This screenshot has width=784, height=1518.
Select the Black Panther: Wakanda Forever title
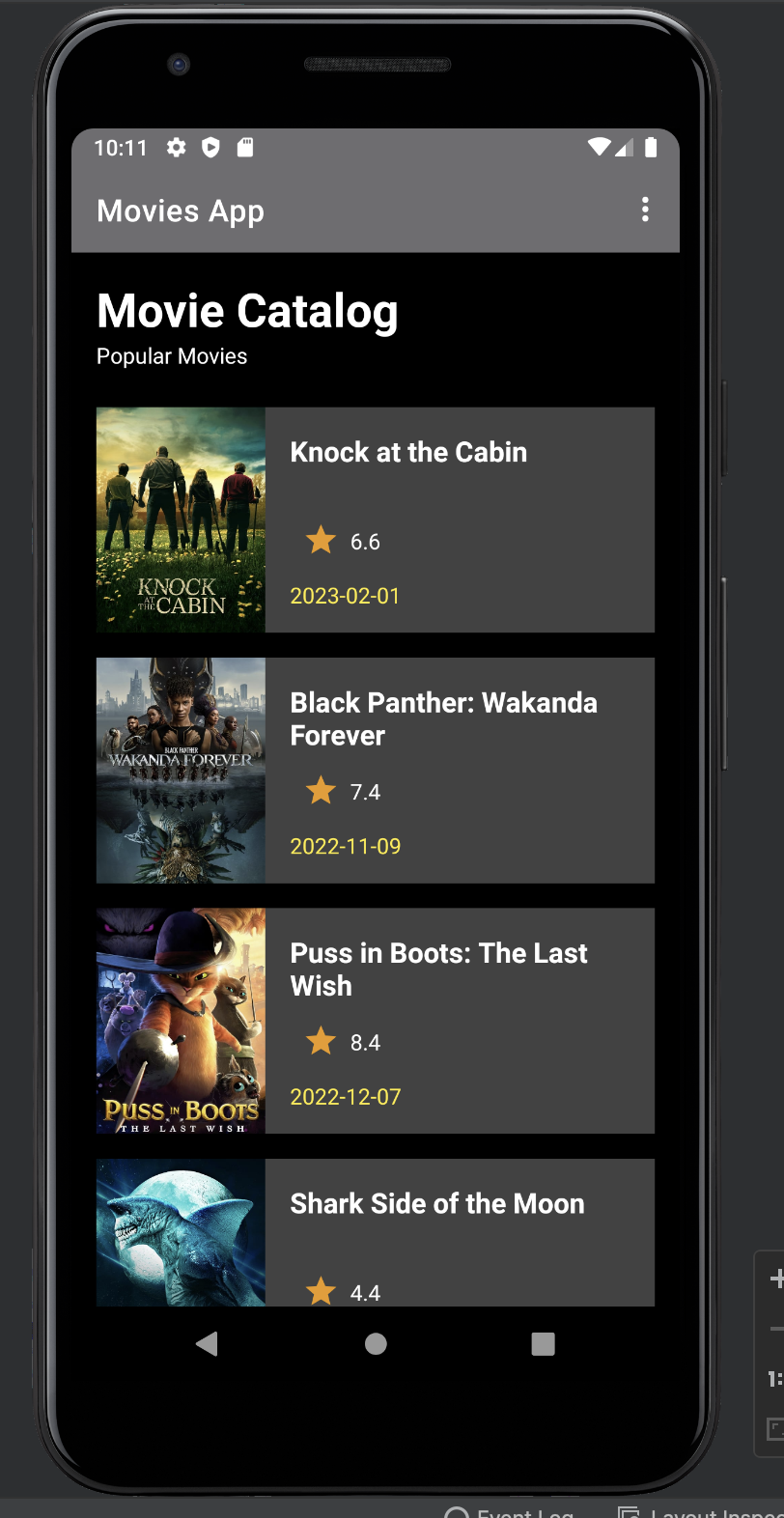pyautogui.click(x=443, y=718)
